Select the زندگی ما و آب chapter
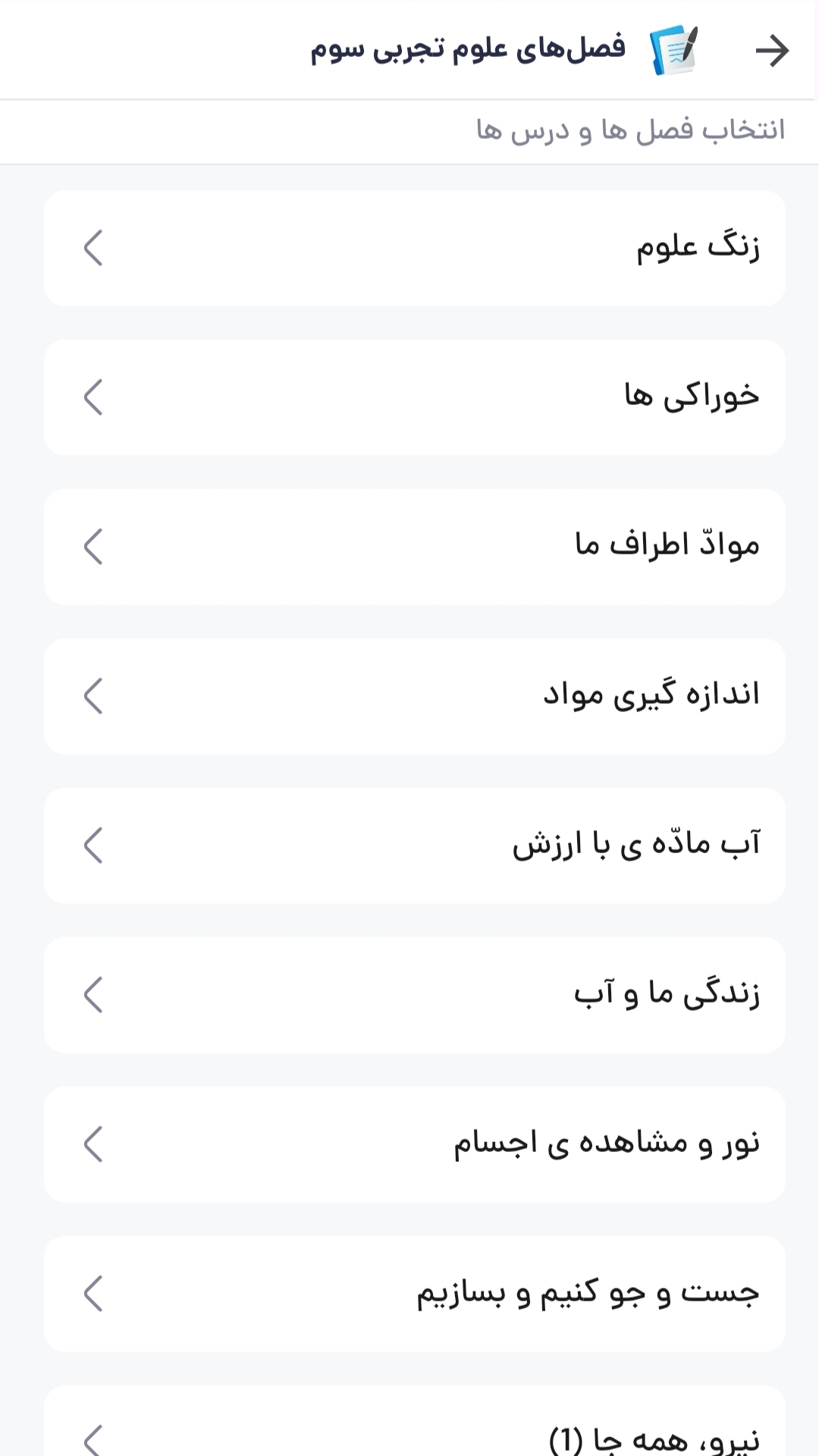Viewport: 819px width, 1456px height. pos(414,995)
